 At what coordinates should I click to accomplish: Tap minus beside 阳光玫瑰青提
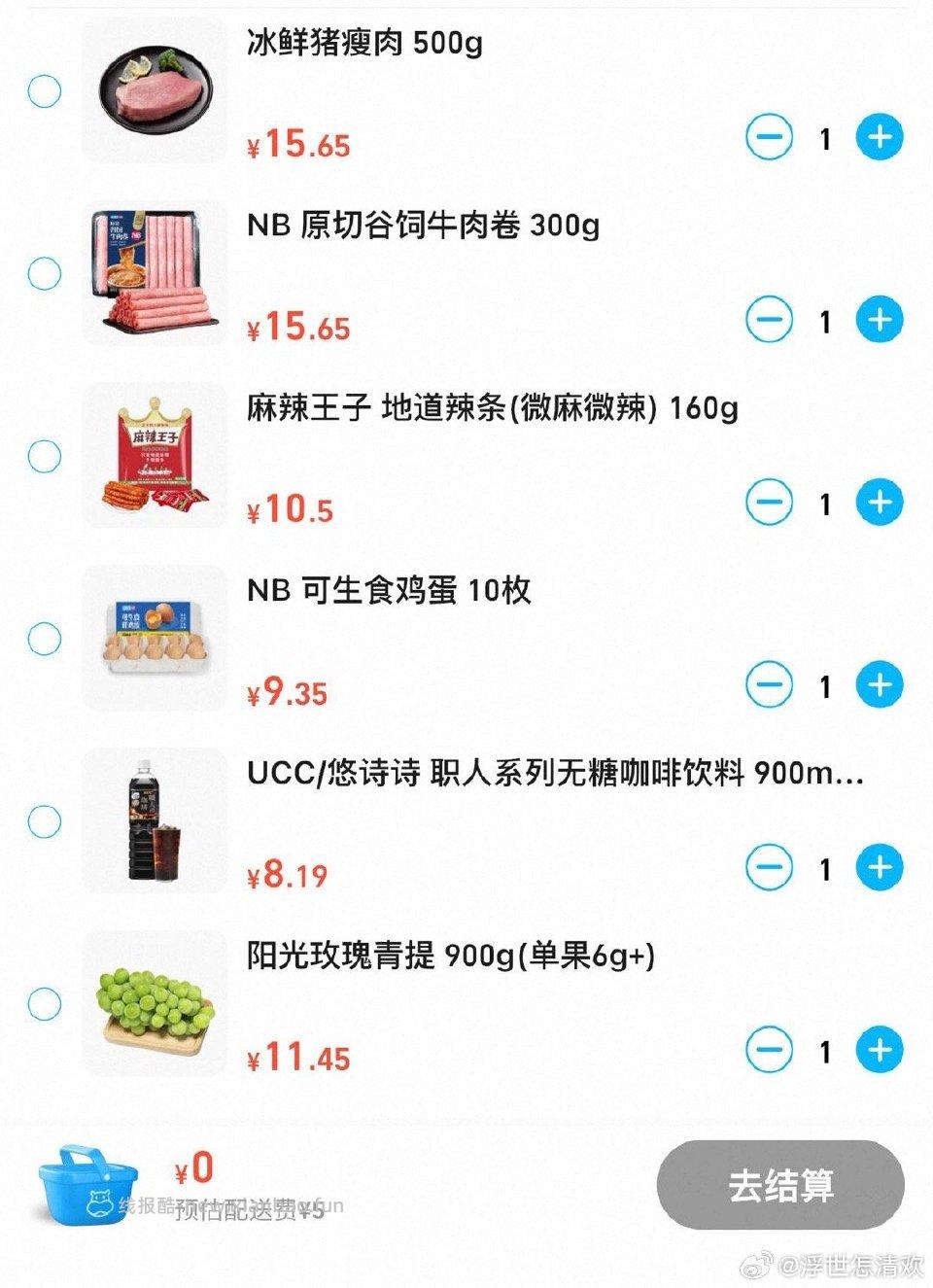[769, 1050]
